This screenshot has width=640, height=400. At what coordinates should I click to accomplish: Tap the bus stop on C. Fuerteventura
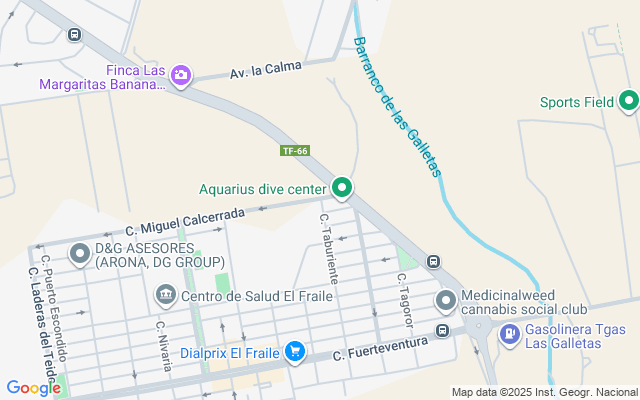coord(442,330)
